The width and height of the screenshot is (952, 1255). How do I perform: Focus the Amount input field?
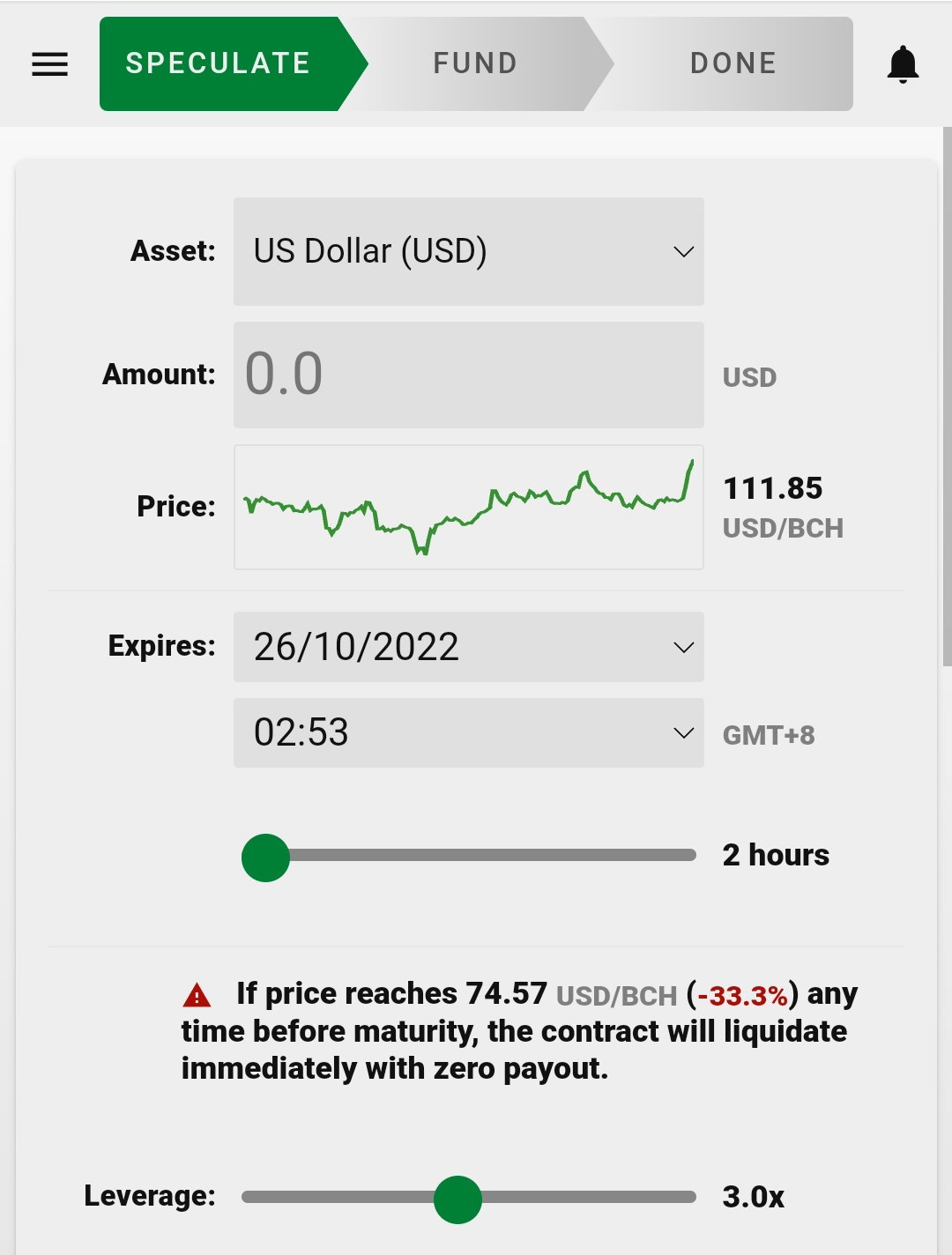(469, 375)
